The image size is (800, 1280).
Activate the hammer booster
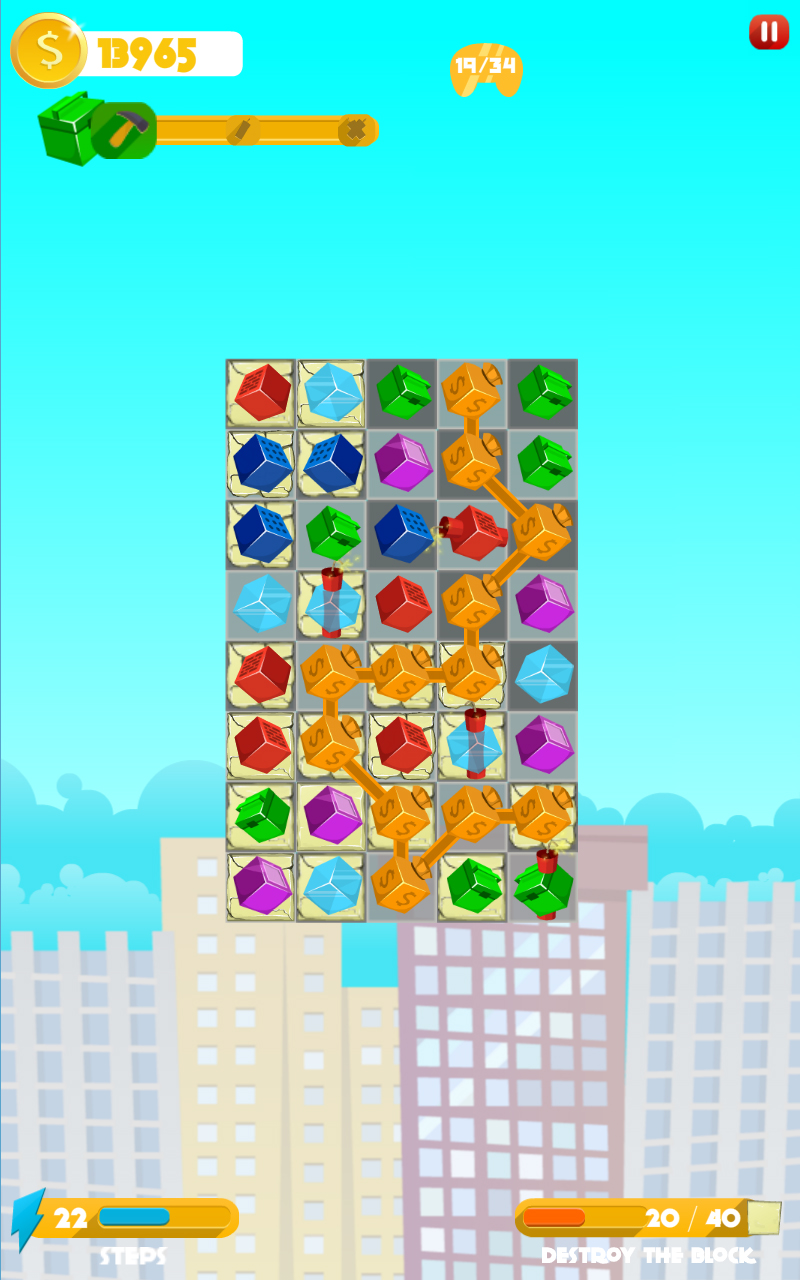[125, 130]
